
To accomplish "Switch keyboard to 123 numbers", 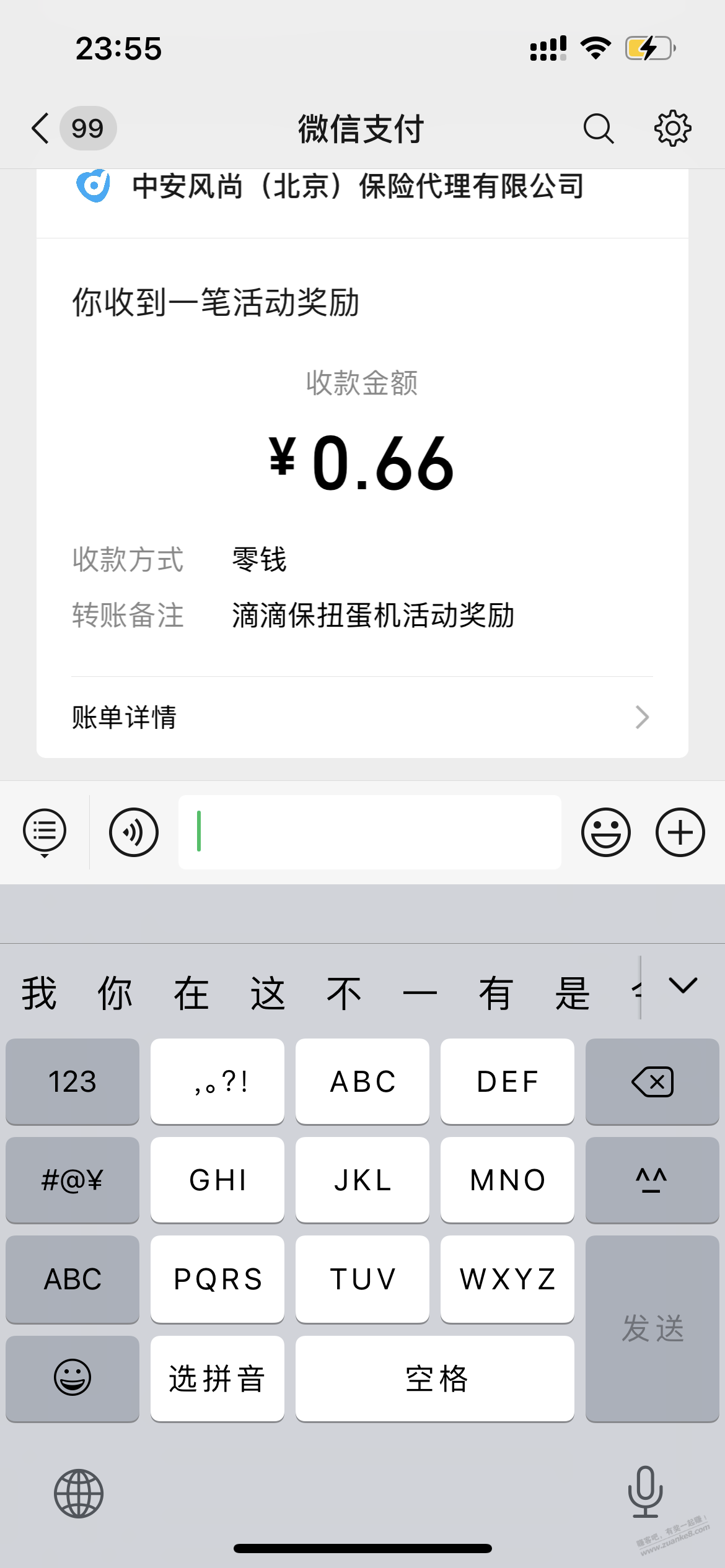I will click(x=72, y=1081).
